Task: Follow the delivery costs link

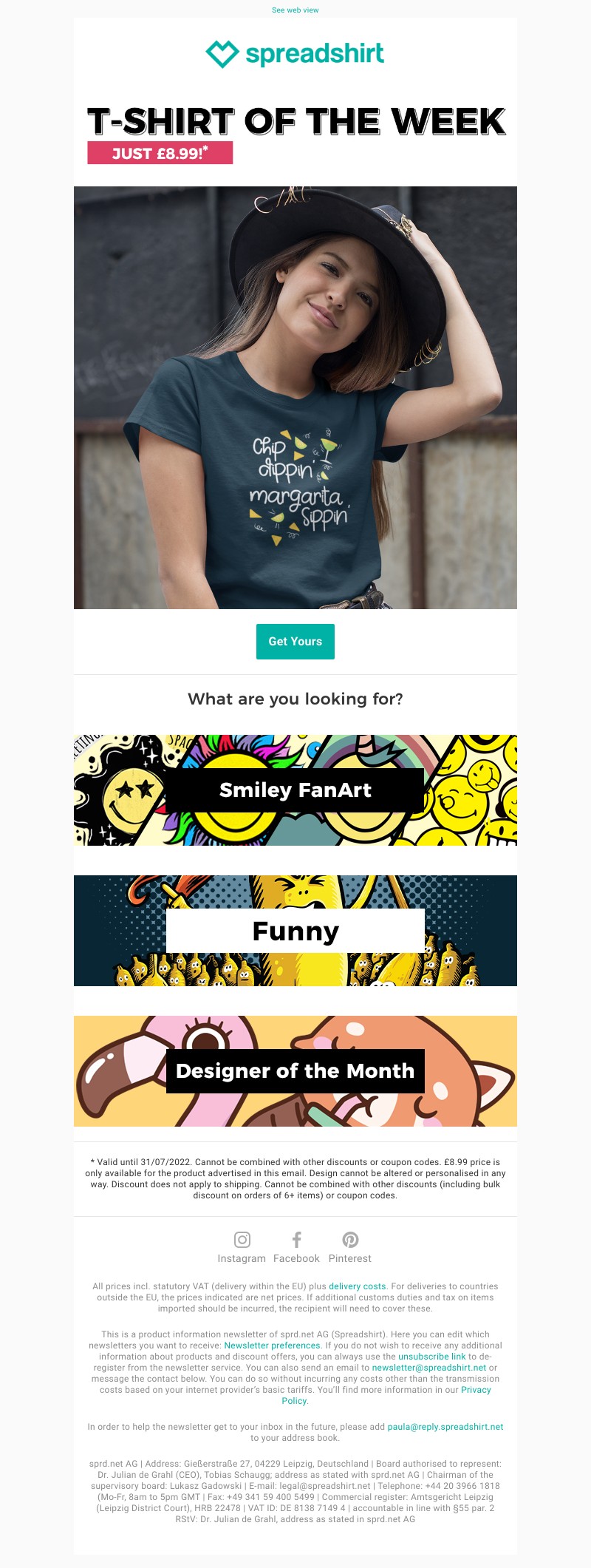Action: coord(357,1286)
